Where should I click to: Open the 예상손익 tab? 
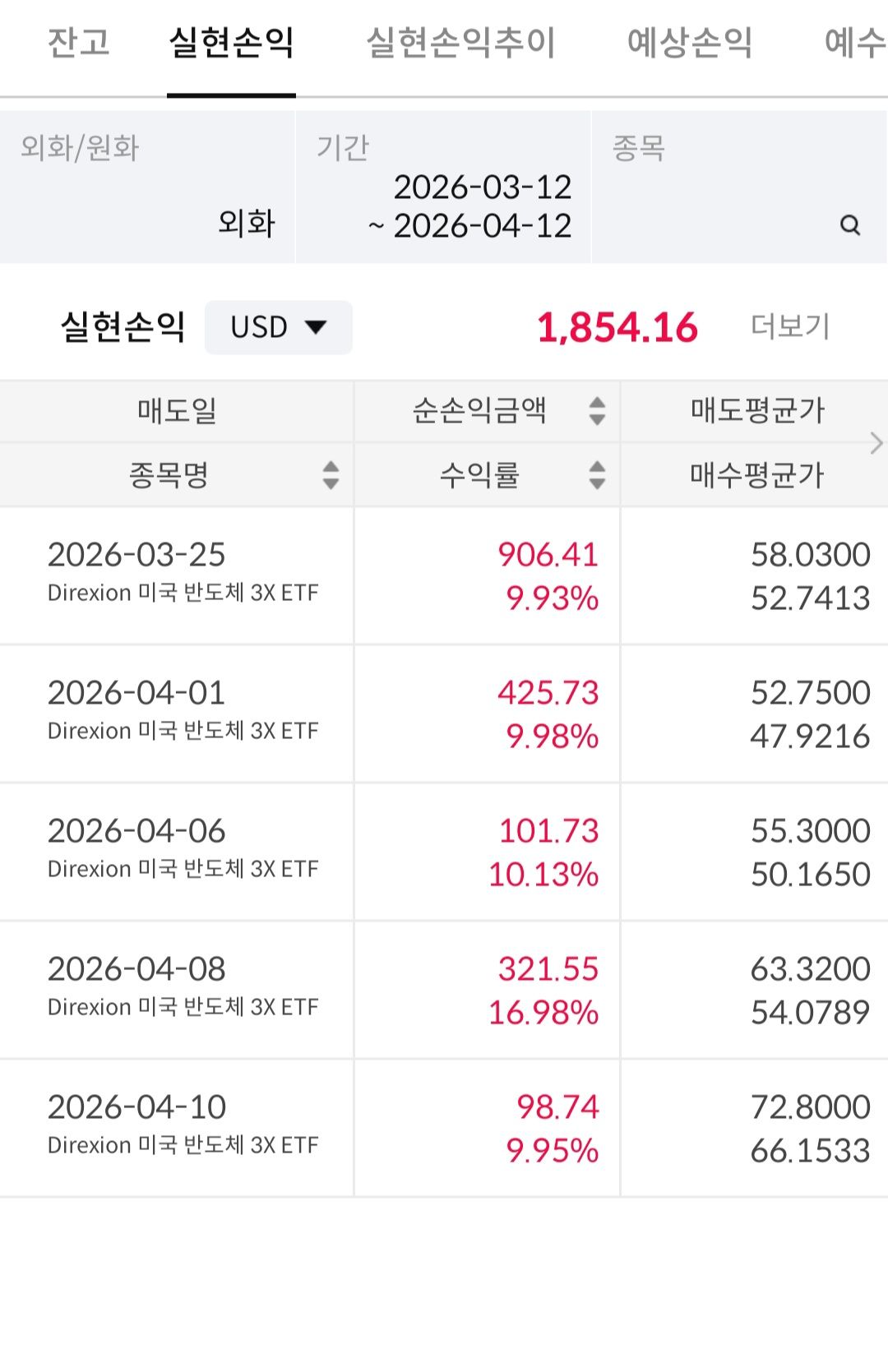pyautogui.click(x=690, y=43)
